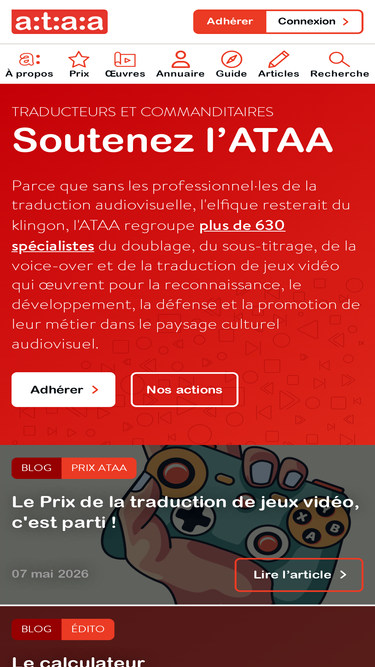Viewport: 375px width, 667px height.
Task: Open Recherche search
Action: point(339,64)
